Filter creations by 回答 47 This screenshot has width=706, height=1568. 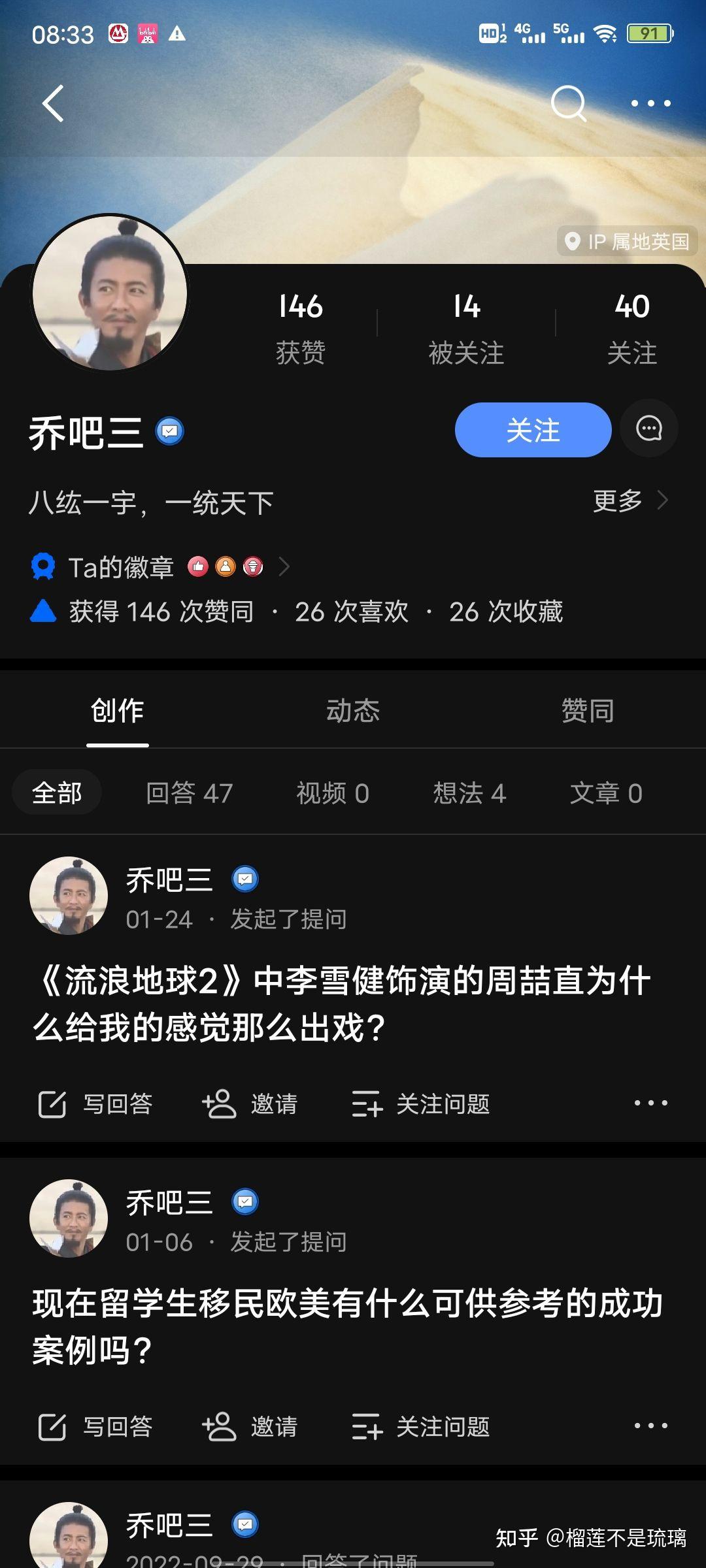tap(189, 792)
